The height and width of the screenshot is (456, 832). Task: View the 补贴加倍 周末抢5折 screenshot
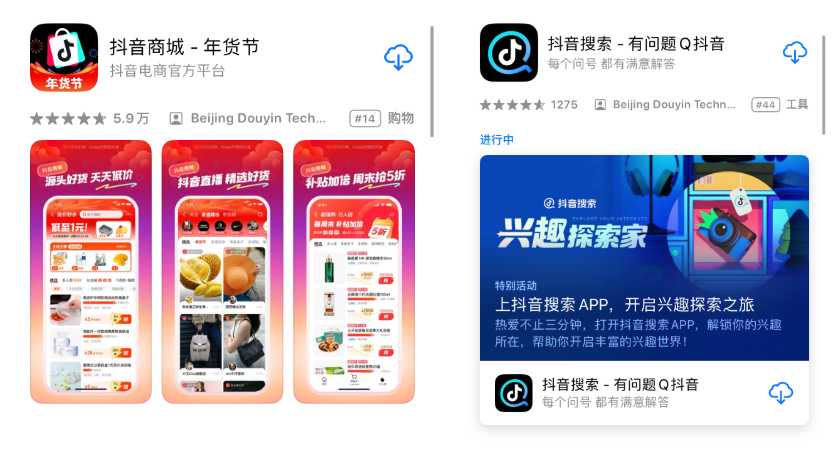(354, 271)
